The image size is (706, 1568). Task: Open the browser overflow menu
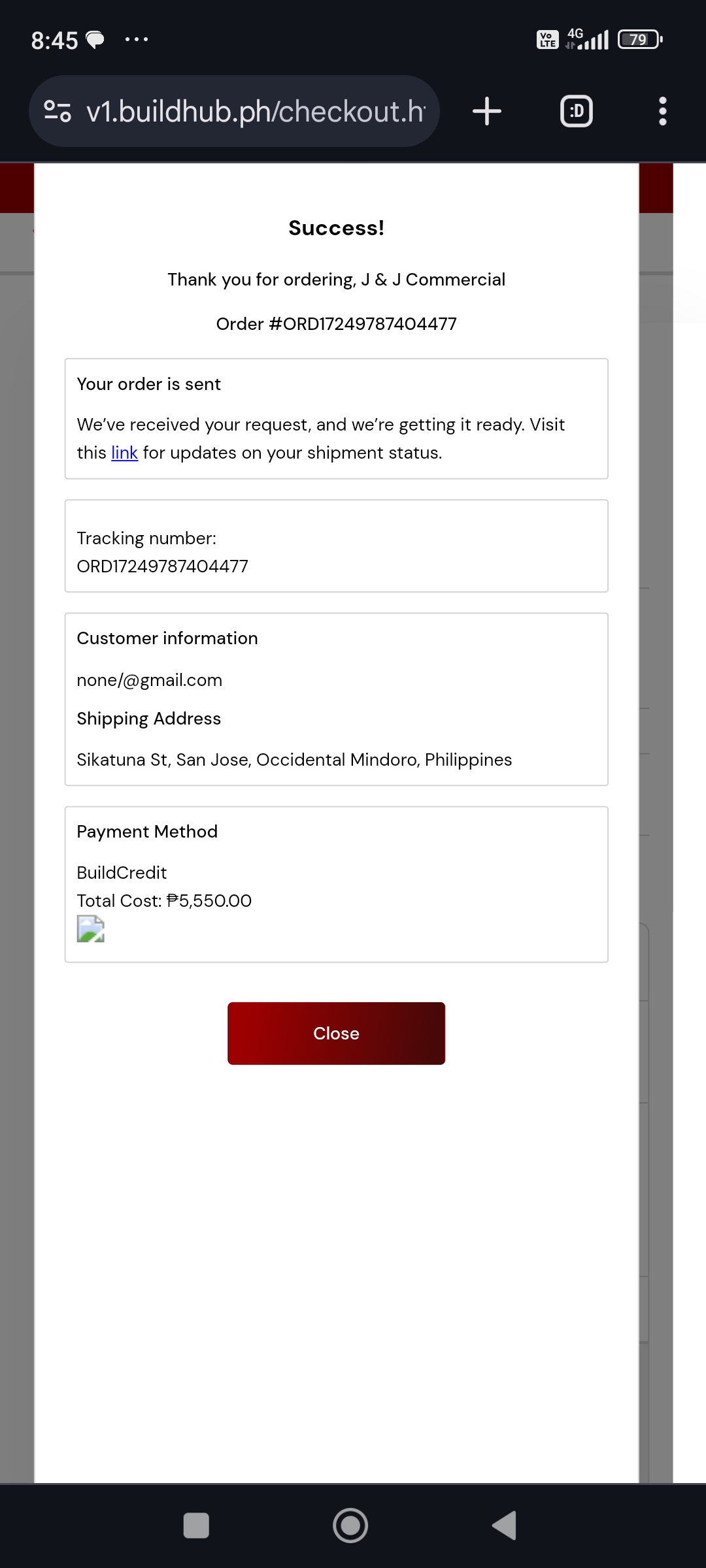[x=662, y=111]
